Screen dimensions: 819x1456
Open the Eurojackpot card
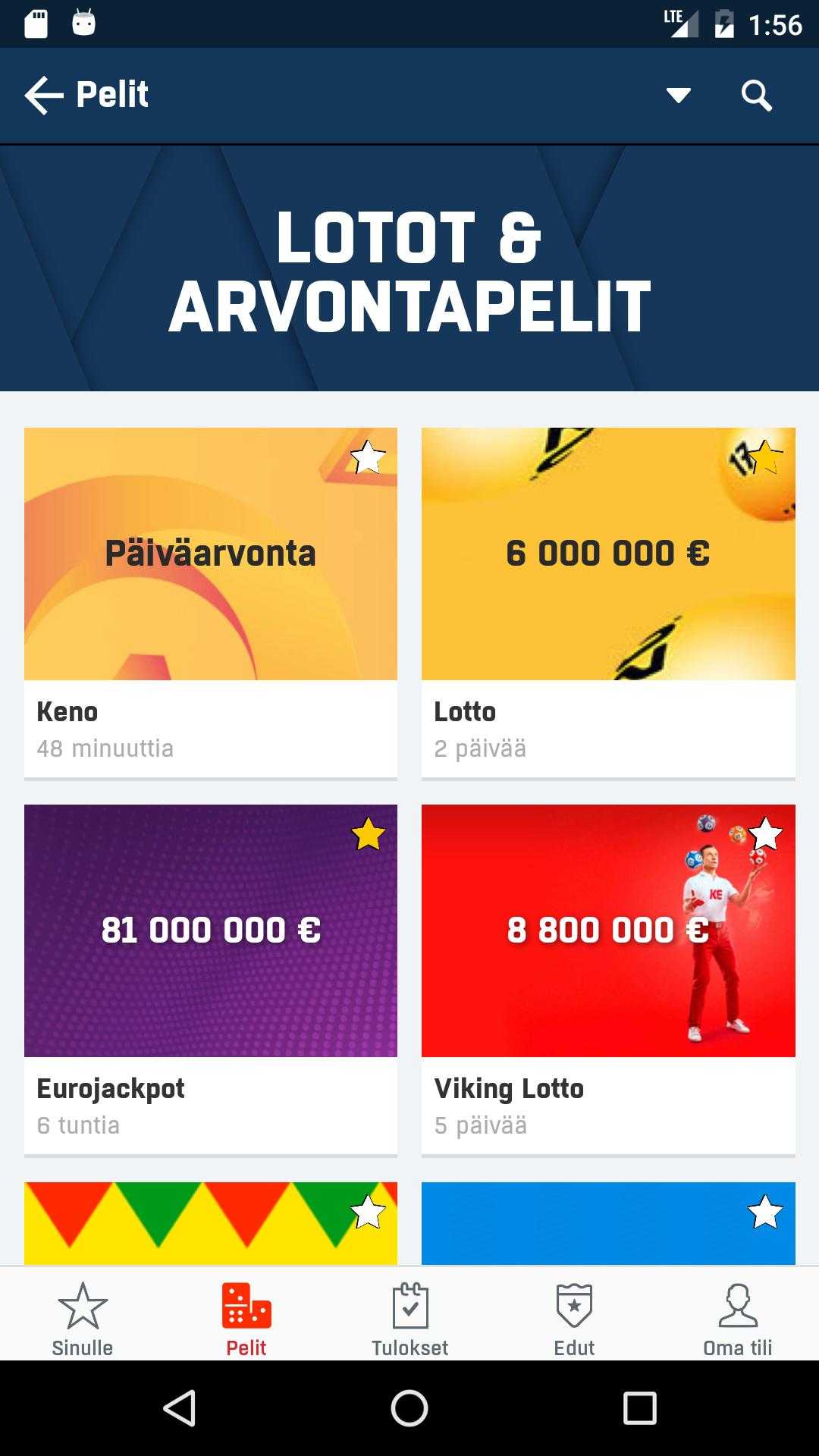[x=211, y=980]
